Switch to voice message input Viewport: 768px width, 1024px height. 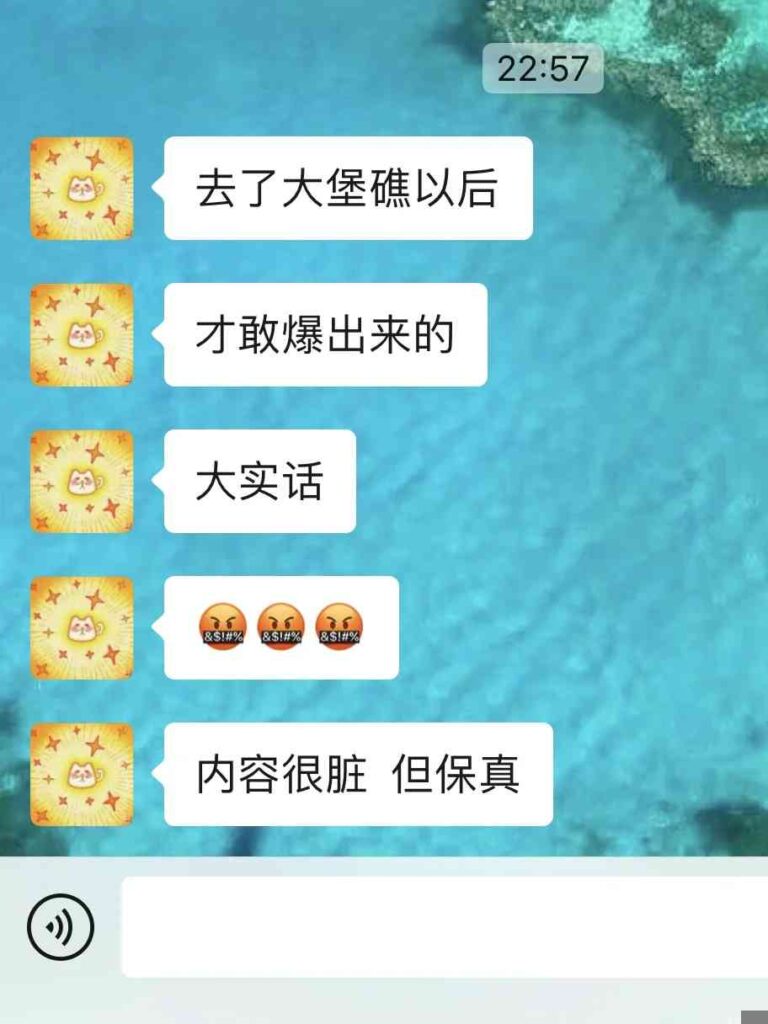pyautogui.click(x=60, y=927)
